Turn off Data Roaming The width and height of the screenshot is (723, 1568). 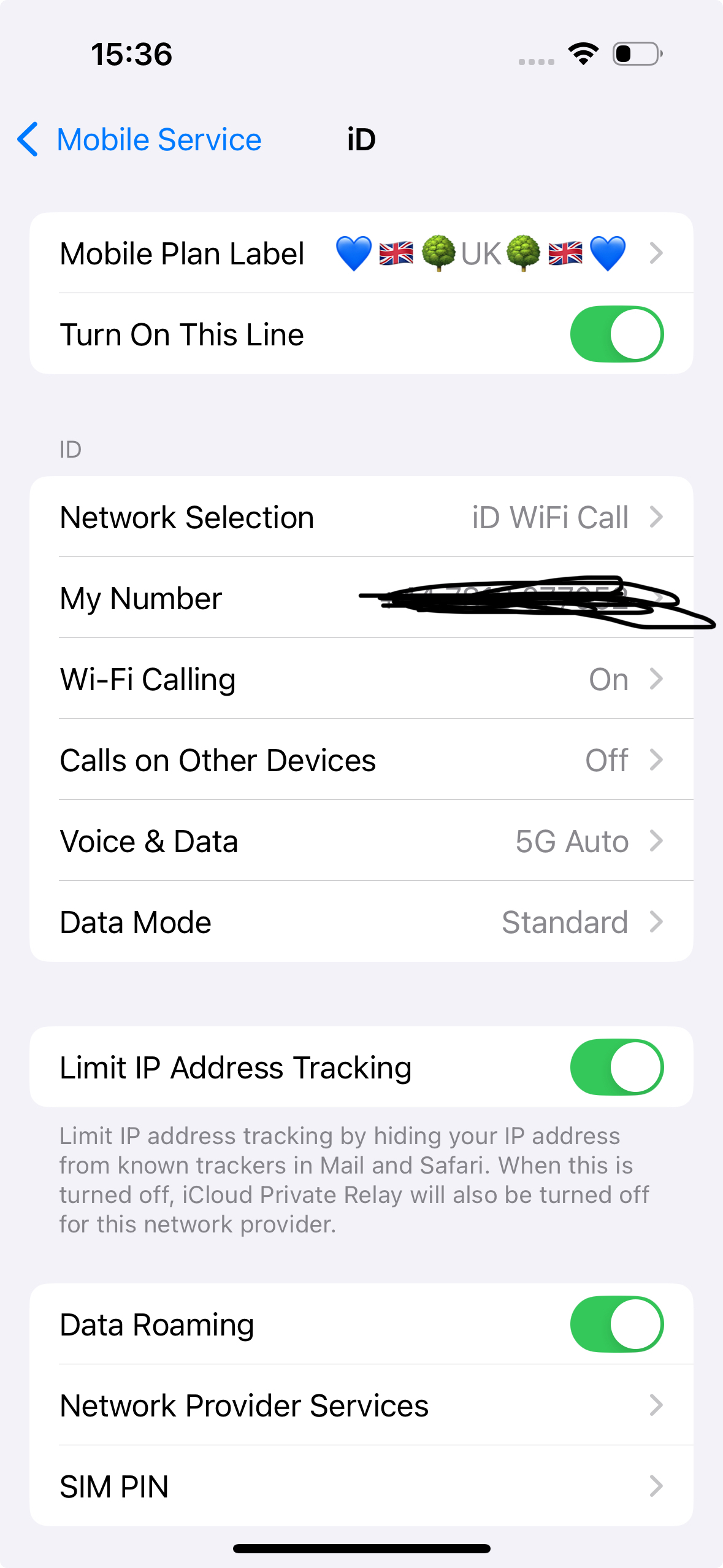(x=616, y=1324)
